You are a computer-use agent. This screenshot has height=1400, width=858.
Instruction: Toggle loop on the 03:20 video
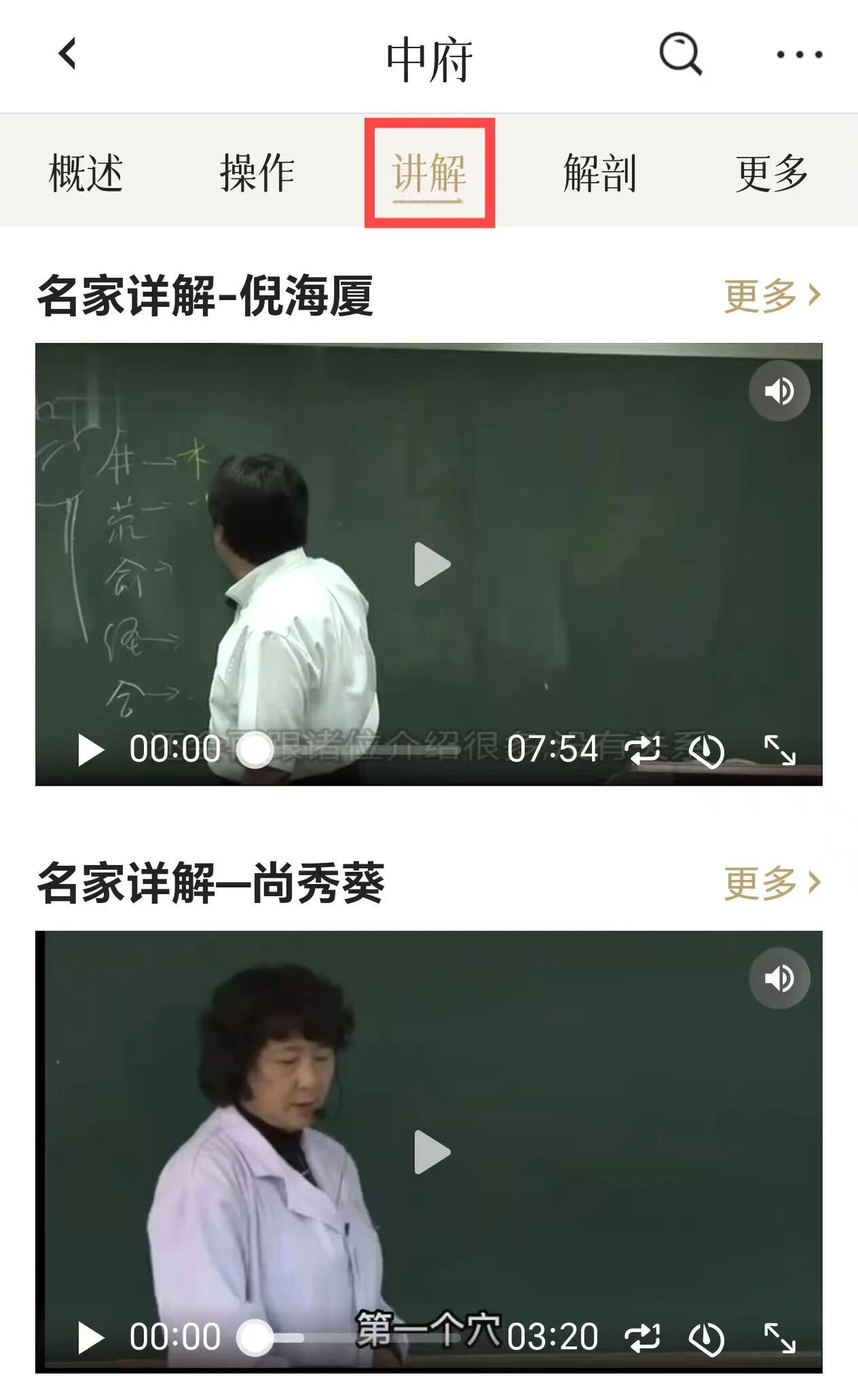pos(642,1337)
